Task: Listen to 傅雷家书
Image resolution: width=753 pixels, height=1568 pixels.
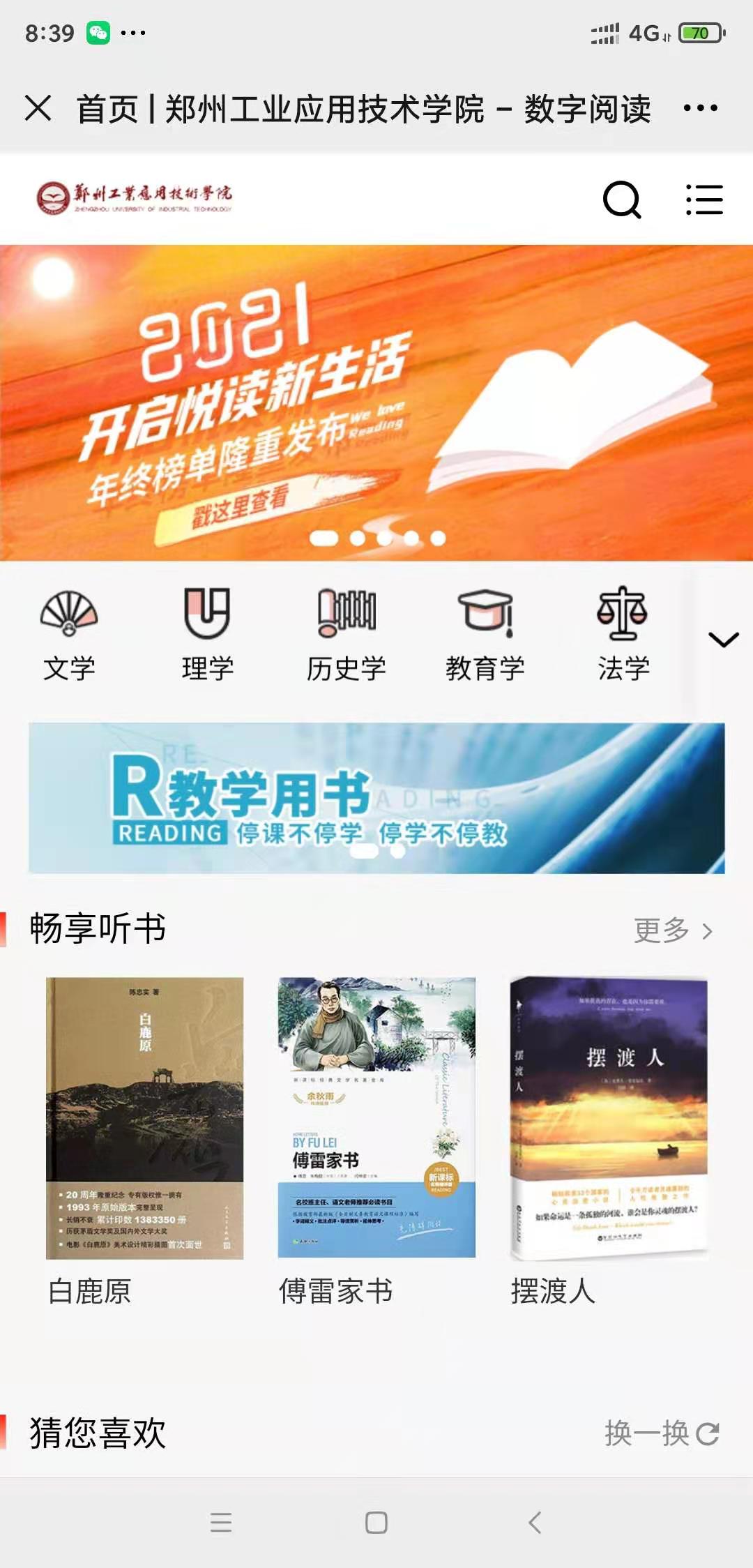Action: tap(376, 1117)
